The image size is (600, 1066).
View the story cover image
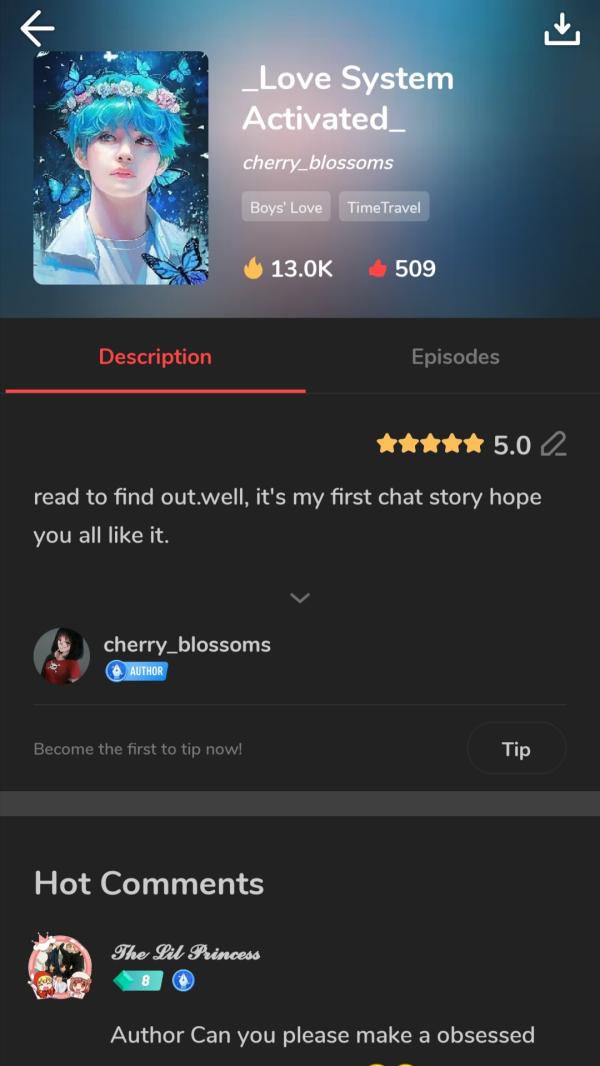[121, 168]
